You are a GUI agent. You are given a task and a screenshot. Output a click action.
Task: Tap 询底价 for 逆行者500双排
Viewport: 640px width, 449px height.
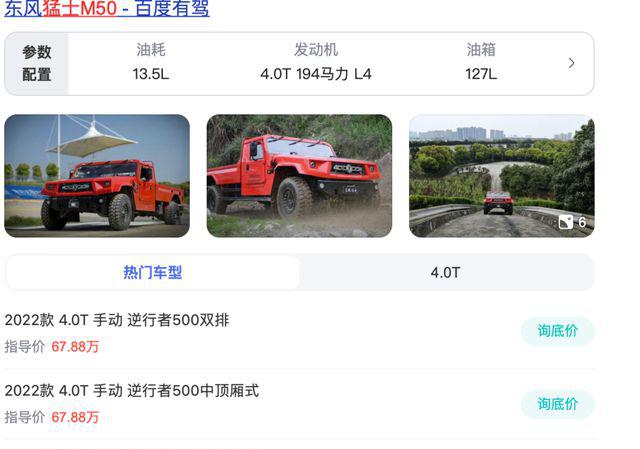pyautogui.click(x=557, y=331)
